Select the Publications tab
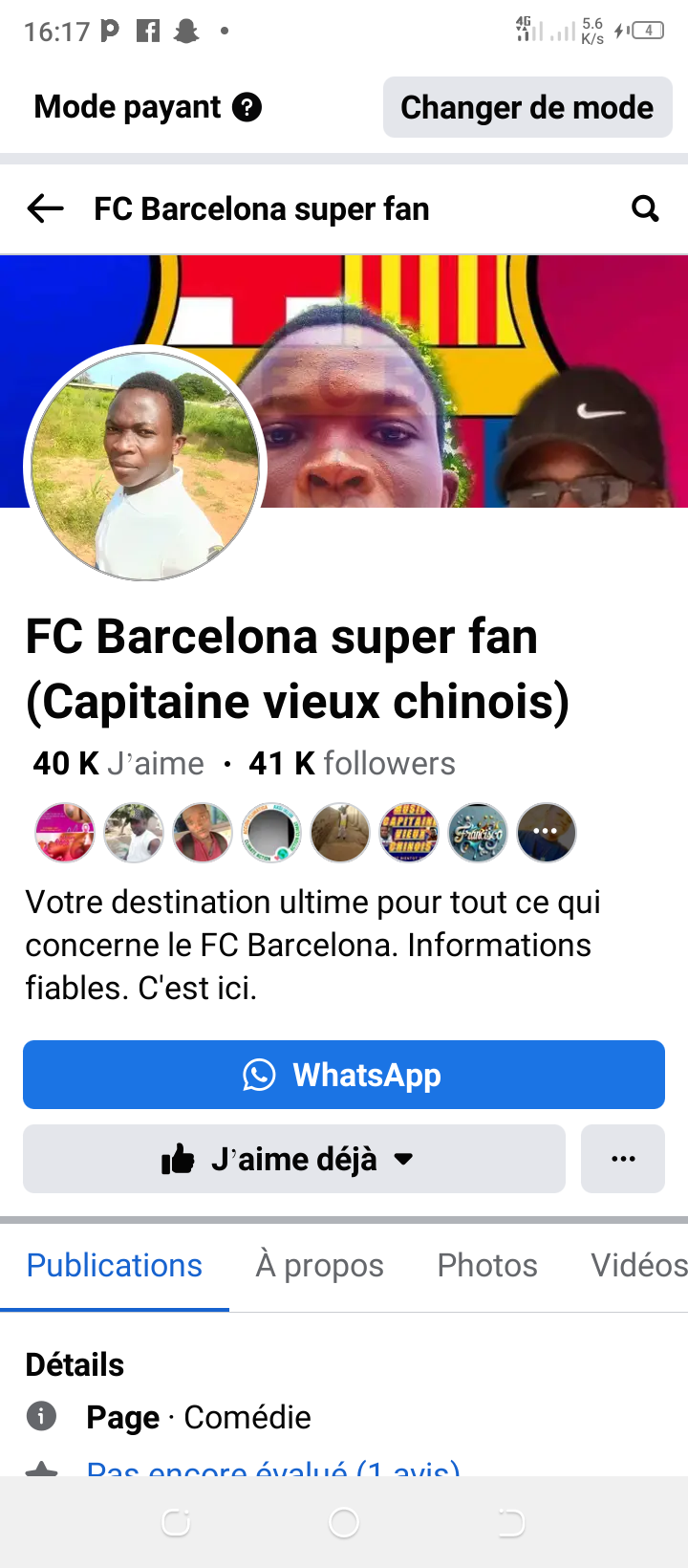The width and height of the screenshot is (688, 1568). (x=113, y=1265)
